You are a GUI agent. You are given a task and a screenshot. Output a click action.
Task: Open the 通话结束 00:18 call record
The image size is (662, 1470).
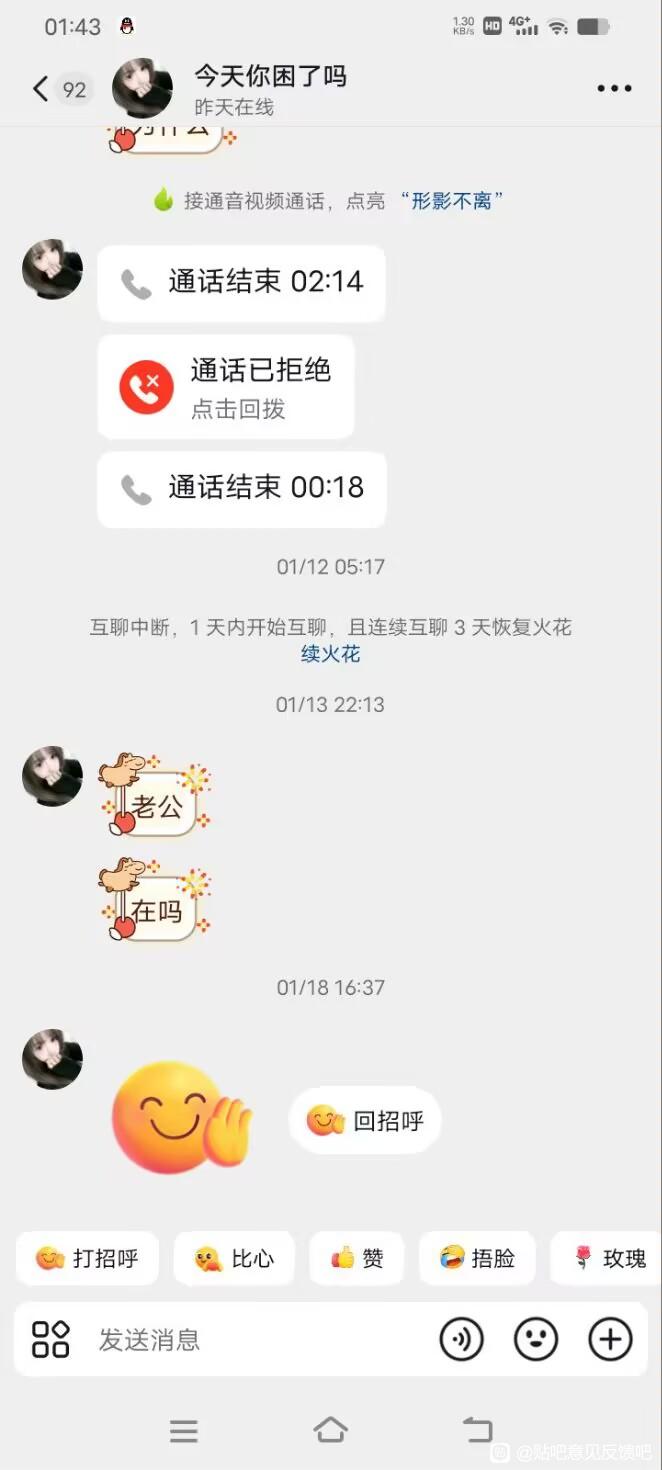[x=241, y=488]
